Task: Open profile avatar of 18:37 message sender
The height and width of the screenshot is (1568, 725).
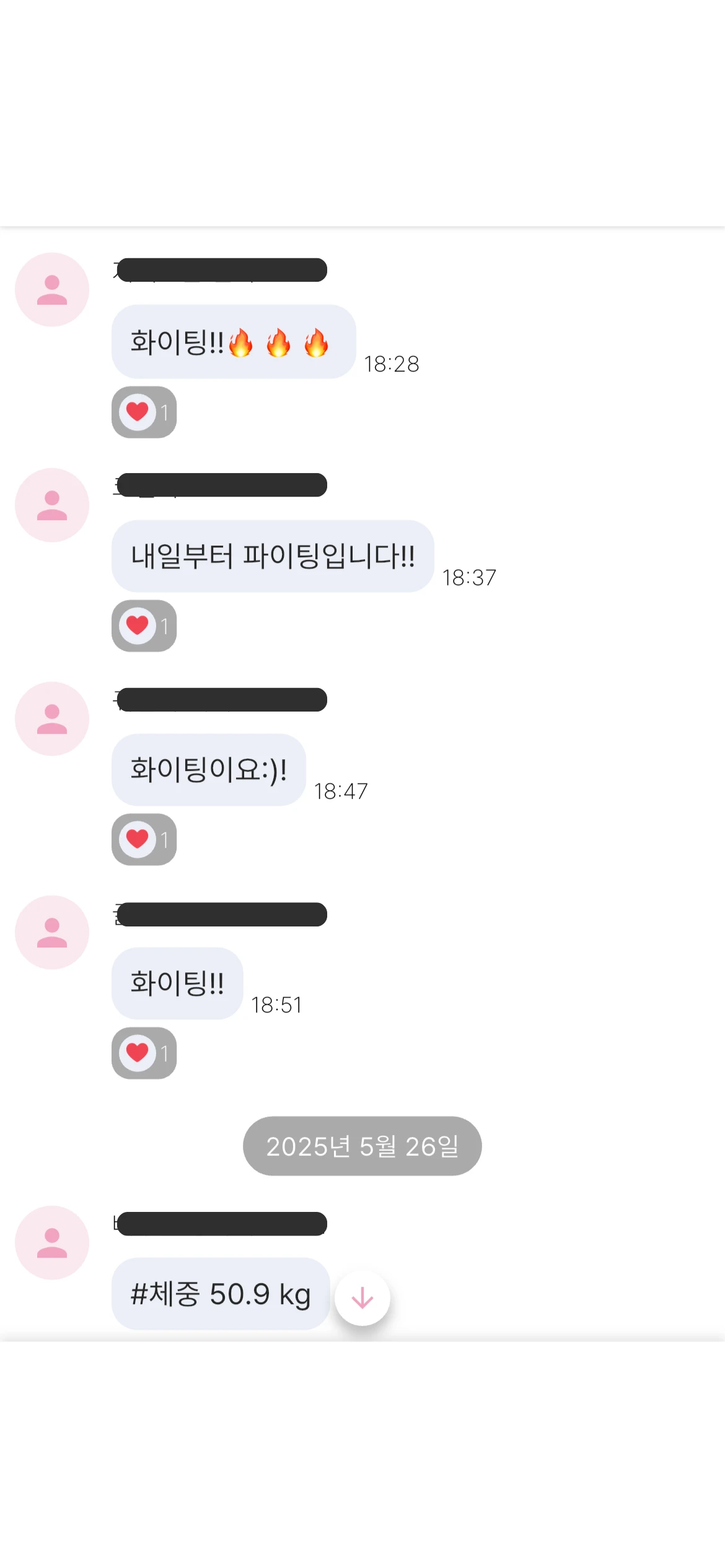Action: (52, 505)
